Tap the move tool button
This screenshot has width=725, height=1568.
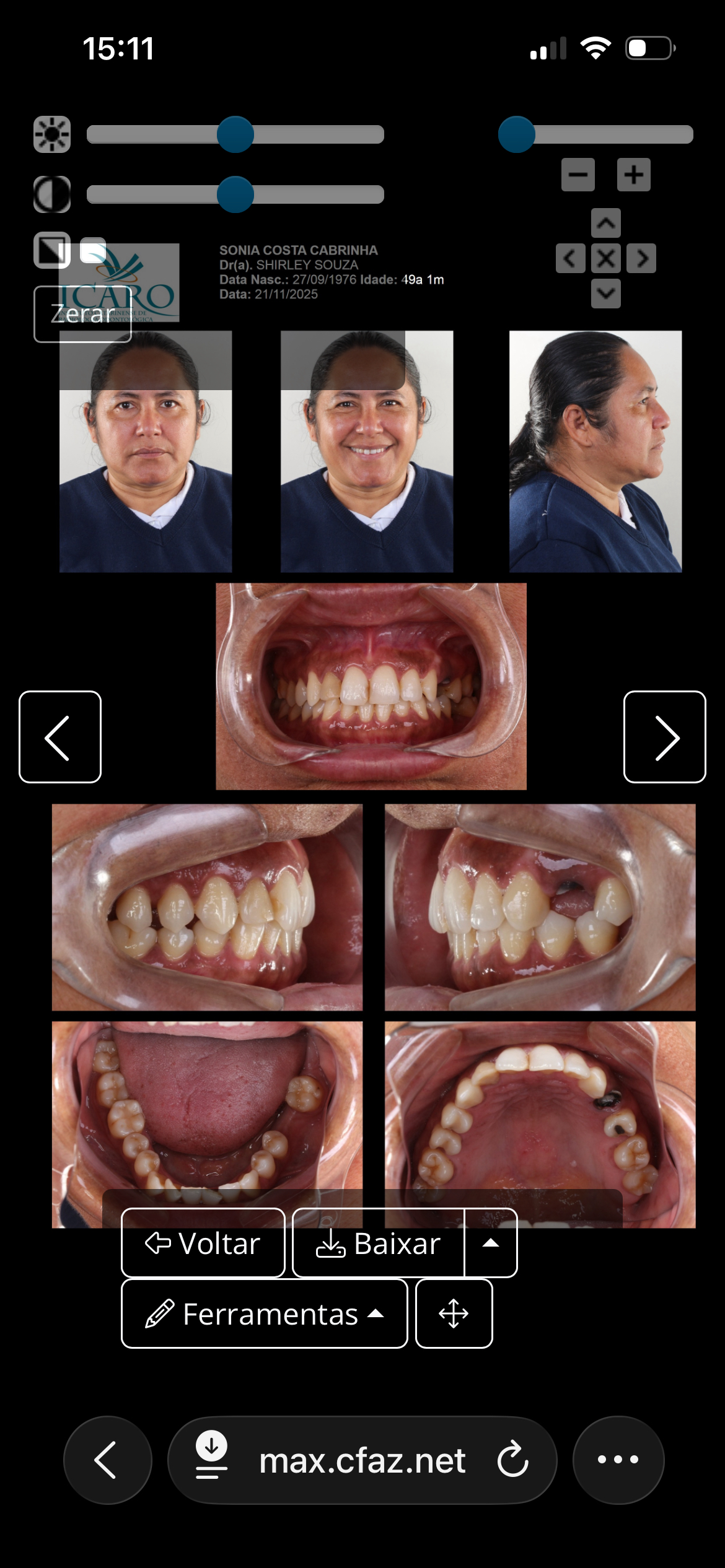coord(454,1313)
